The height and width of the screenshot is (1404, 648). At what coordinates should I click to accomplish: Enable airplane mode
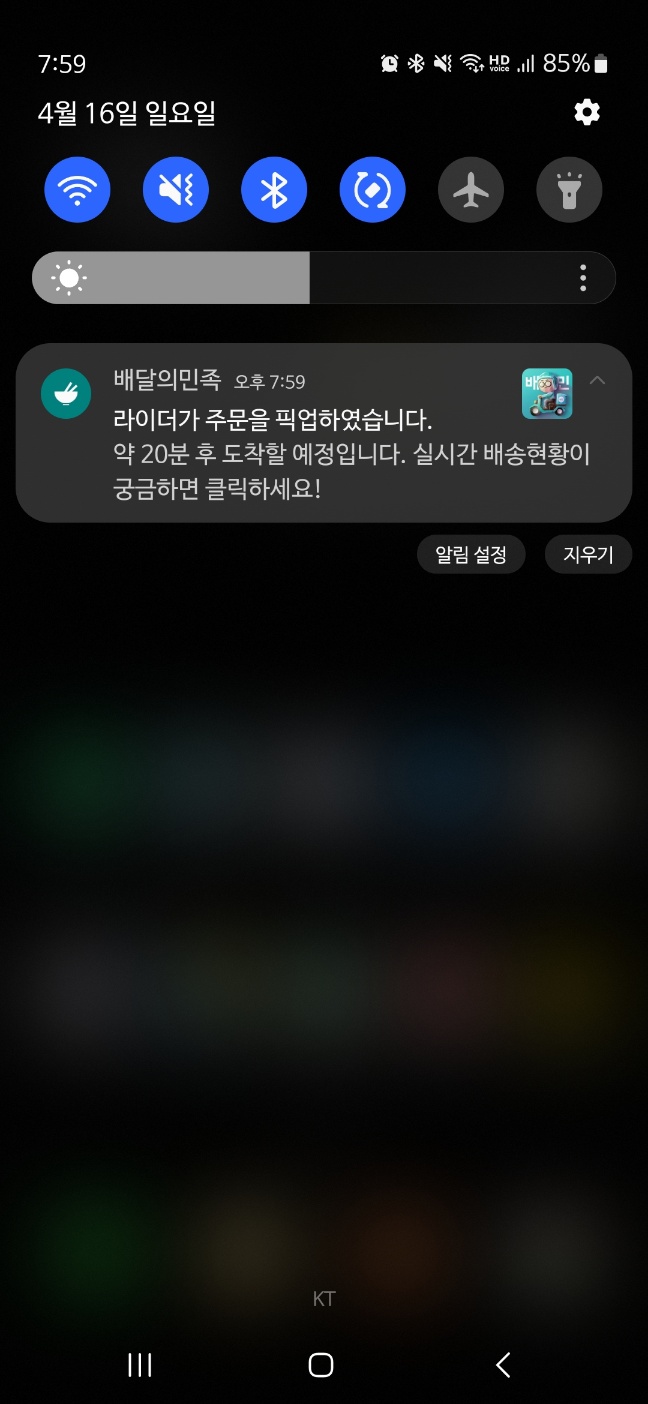pyautogui.click(x=471, y=189)
